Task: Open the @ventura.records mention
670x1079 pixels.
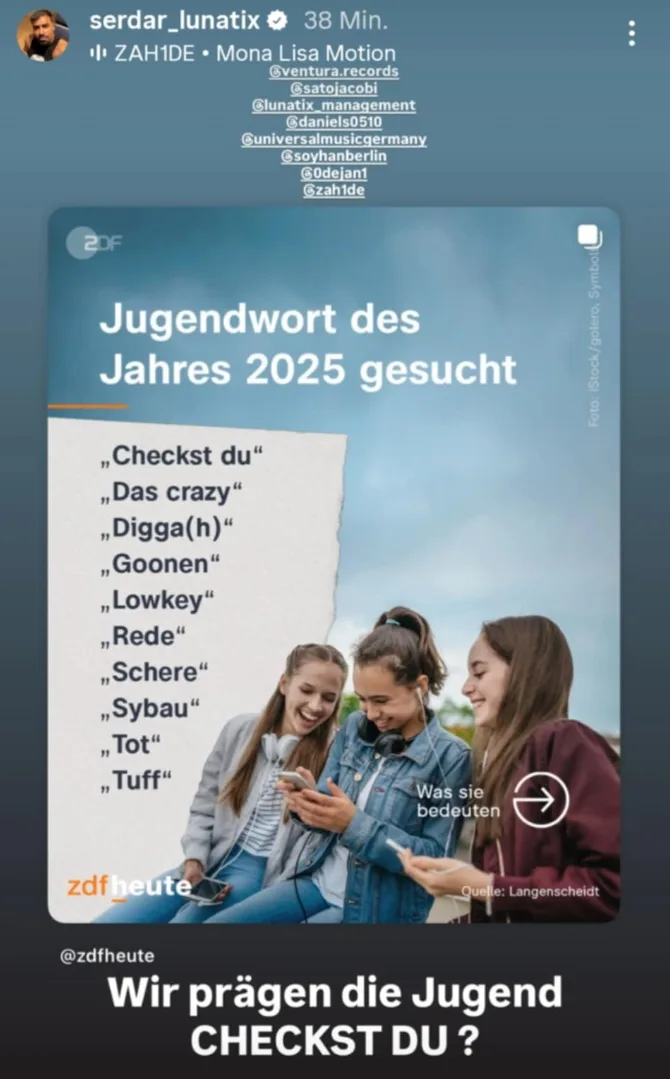Action: (x=334, y=72)
